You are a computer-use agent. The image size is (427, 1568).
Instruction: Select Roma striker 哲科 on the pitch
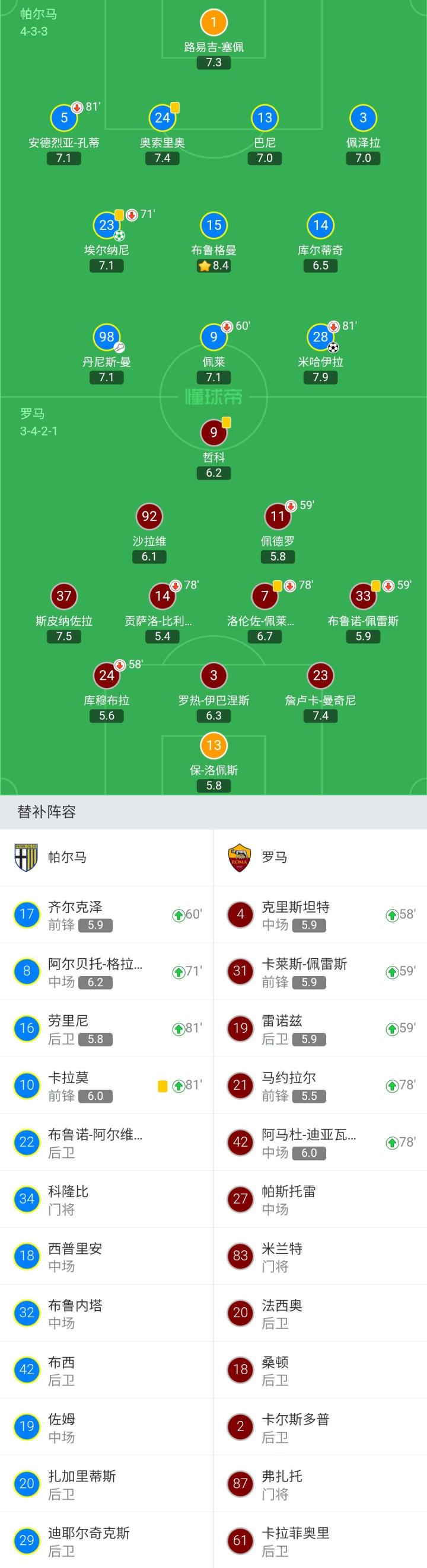[213, 433]
